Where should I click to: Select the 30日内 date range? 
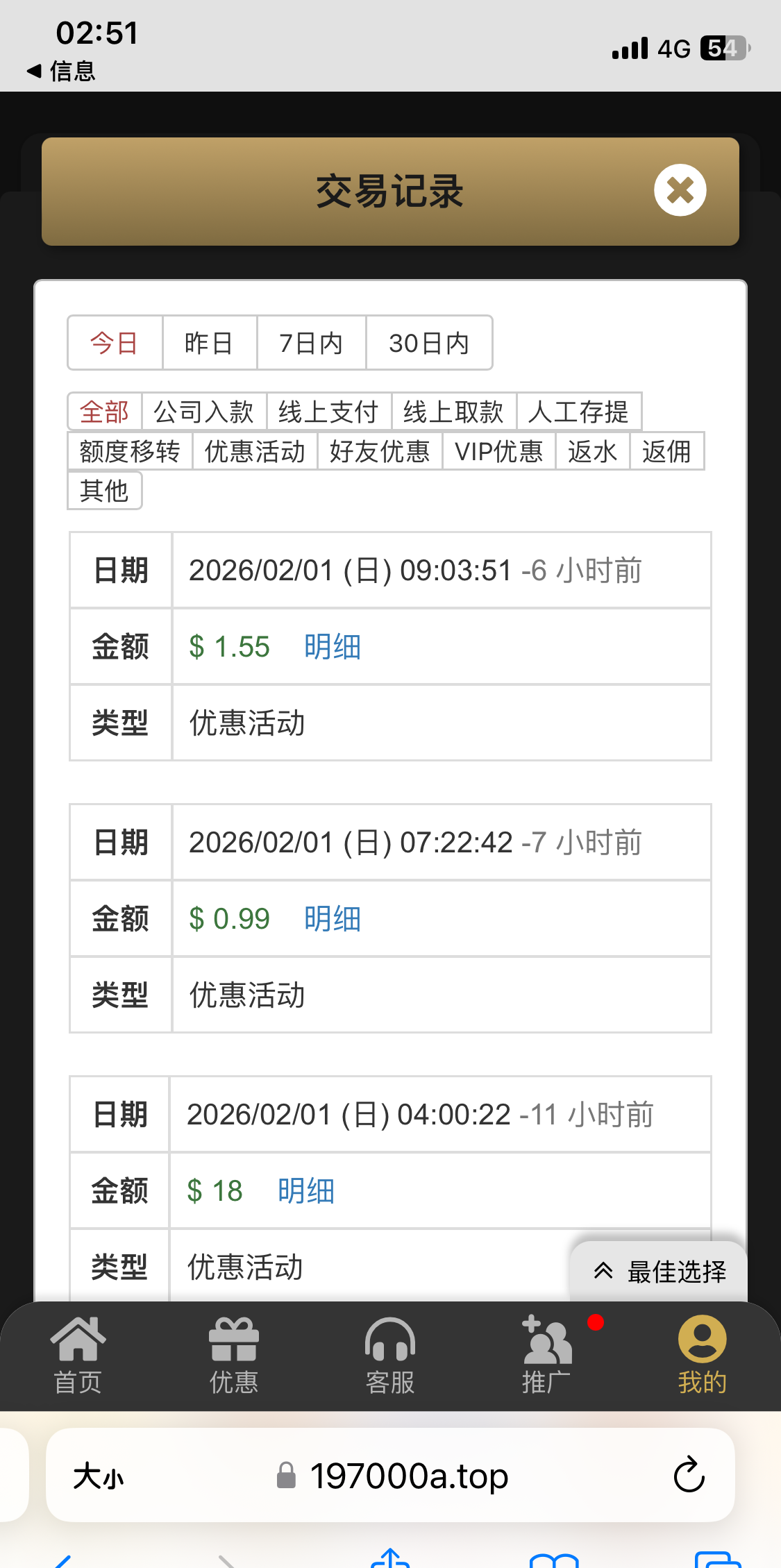pyautogui.click(x=429, y=343)
